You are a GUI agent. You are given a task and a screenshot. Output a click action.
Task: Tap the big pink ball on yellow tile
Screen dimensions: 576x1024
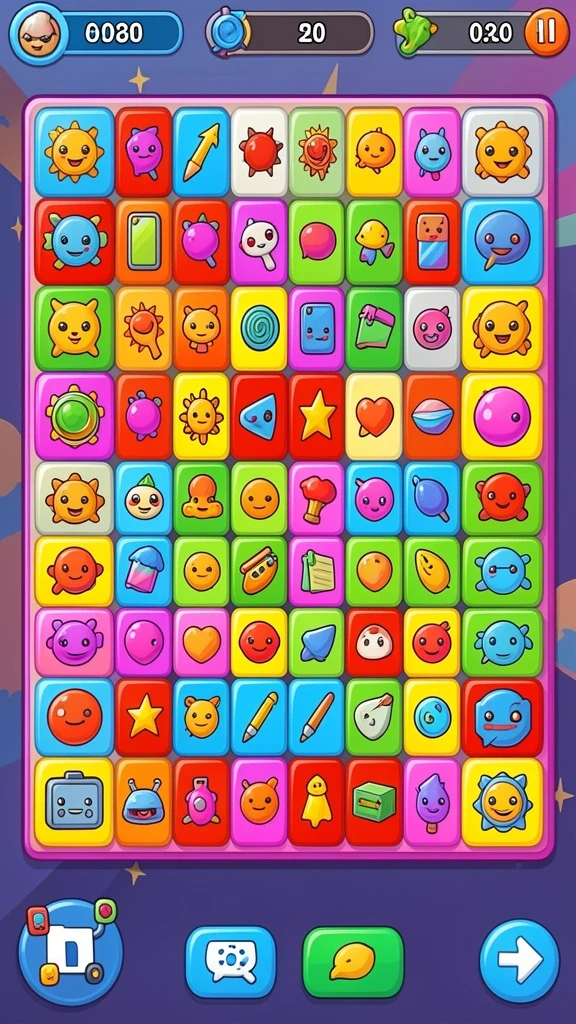(502, 416)
